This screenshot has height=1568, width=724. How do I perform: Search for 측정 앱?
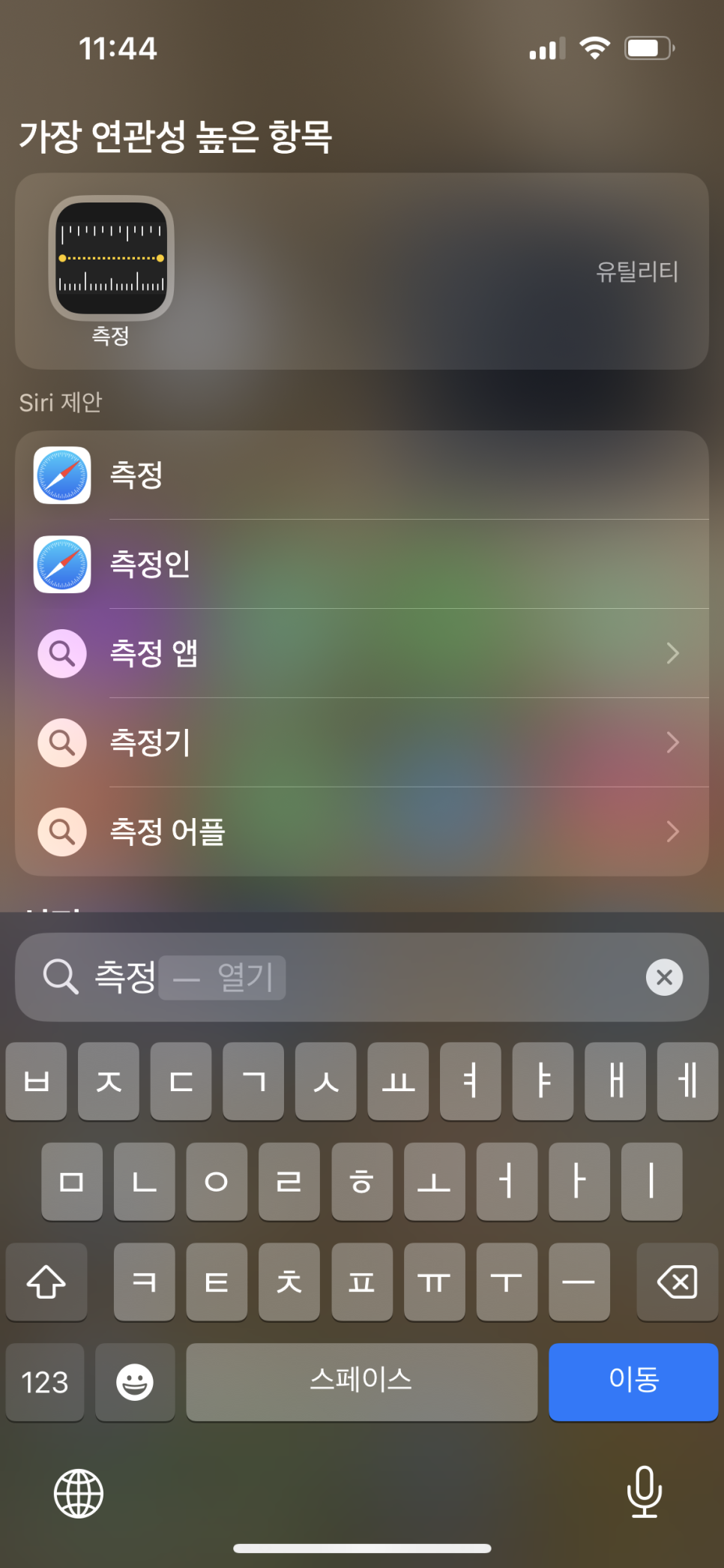(362, 653)
